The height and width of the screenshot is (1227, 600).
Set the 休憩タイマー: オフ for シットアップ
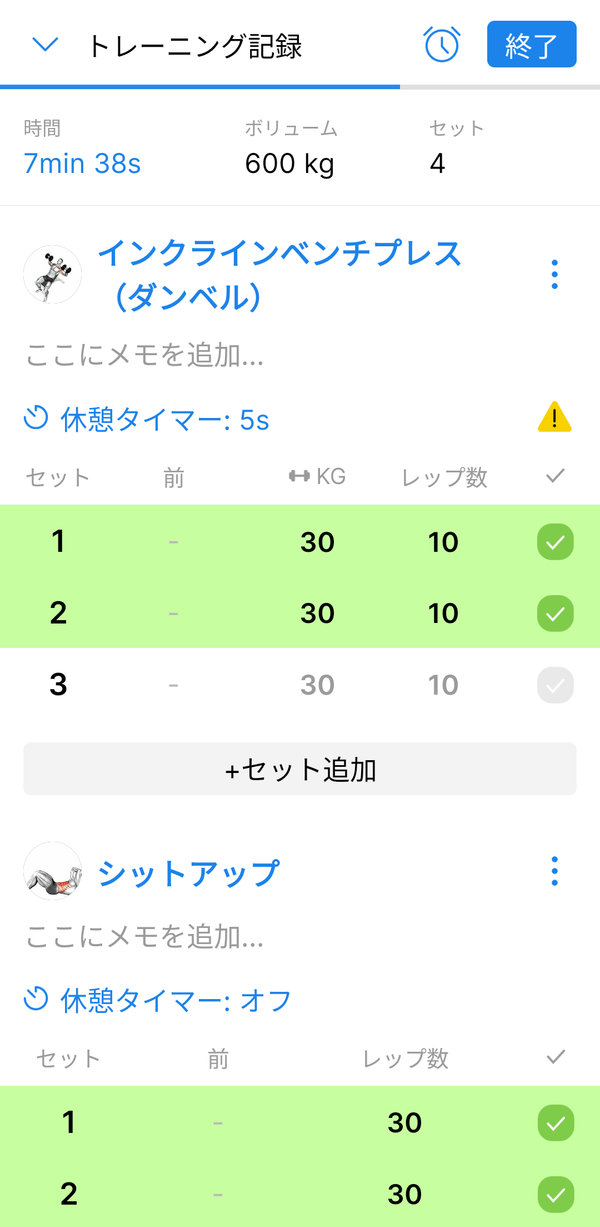[x=158, y=999]
